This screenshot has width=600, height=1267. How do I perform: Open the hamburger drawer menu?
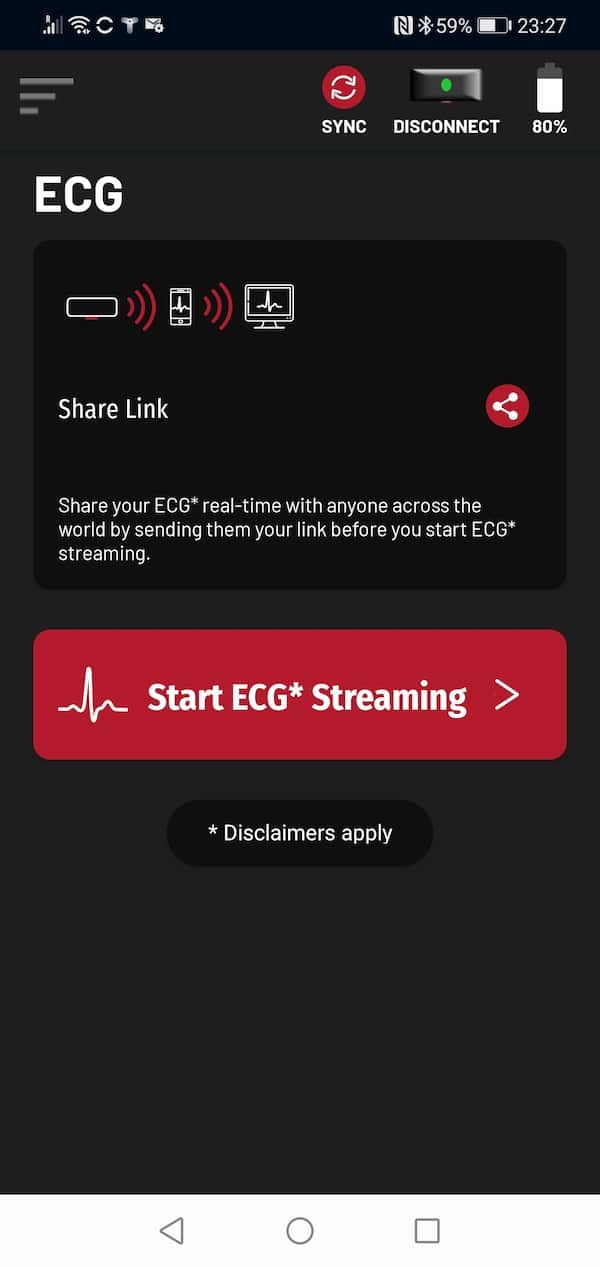point(44,96)
